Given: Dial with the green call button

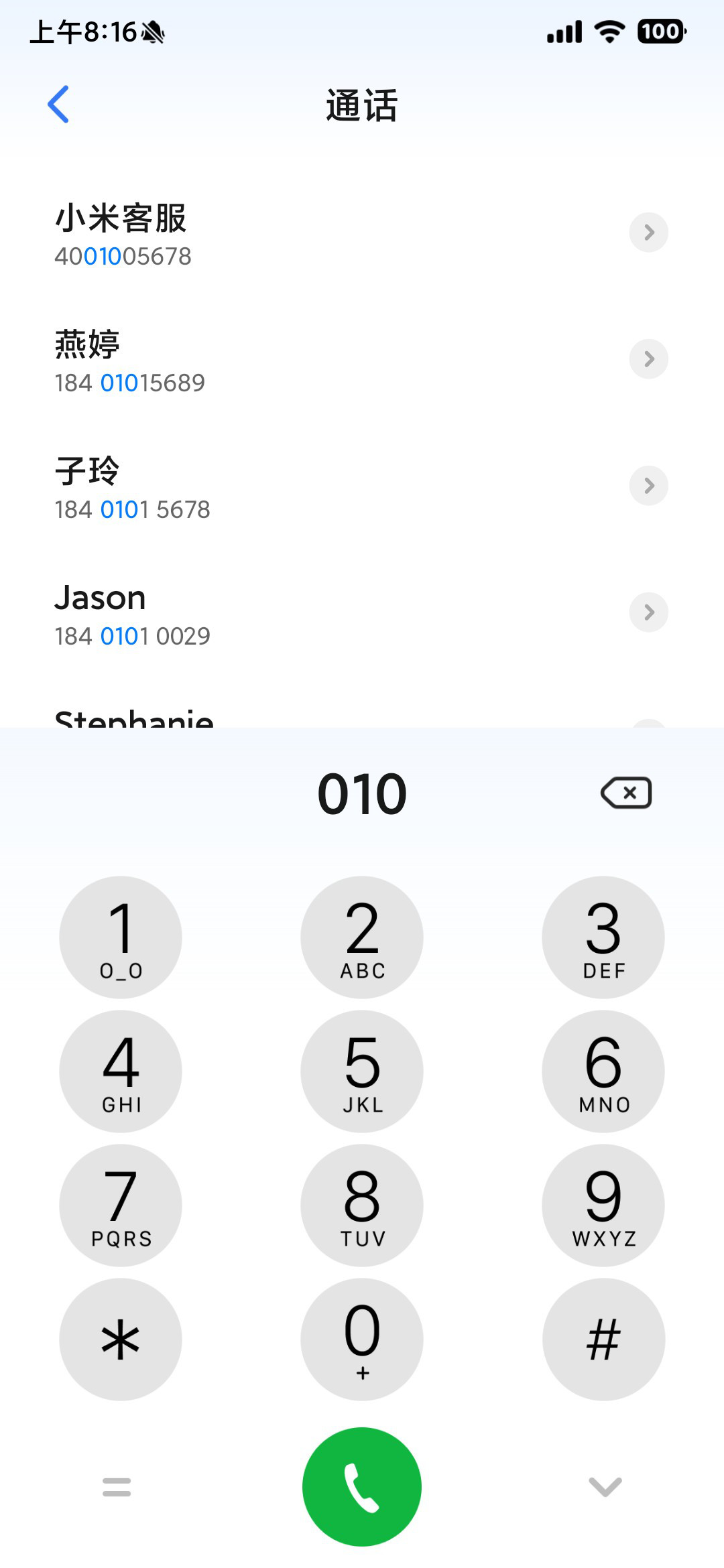Looking at the screenshot, I should pos(362,1487).
